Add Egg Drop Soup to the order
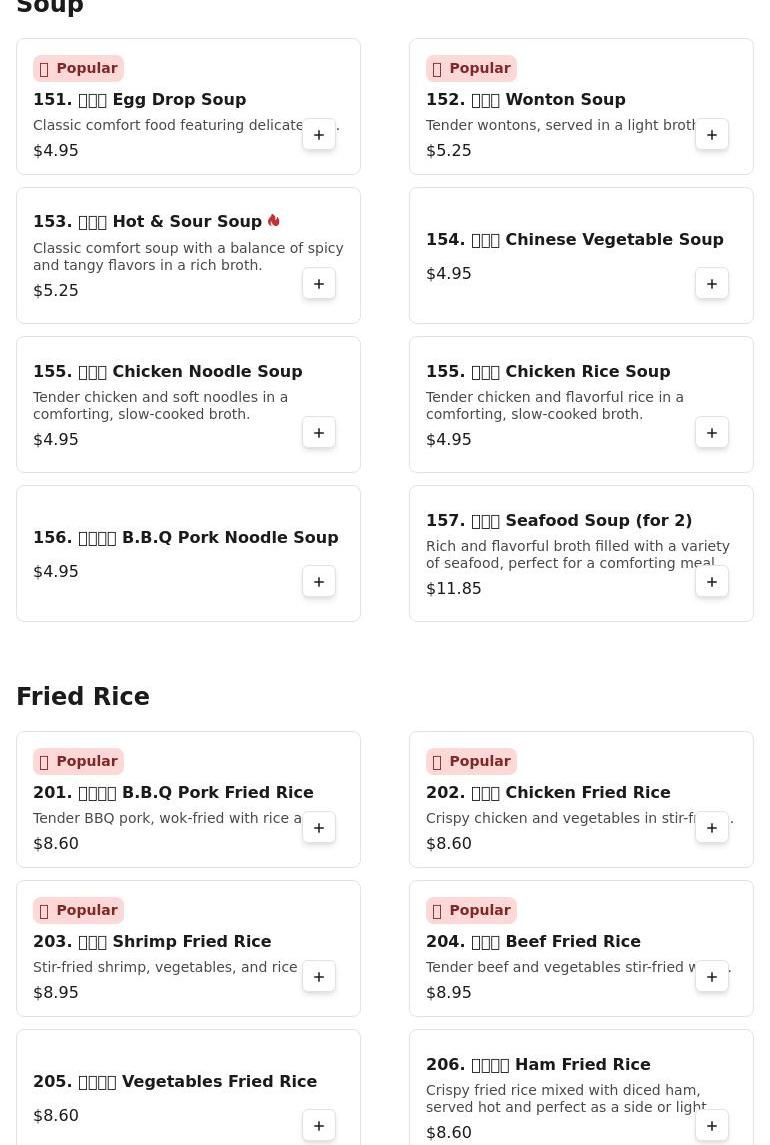Screen dimensions: 770x1145 pos(319,135)
